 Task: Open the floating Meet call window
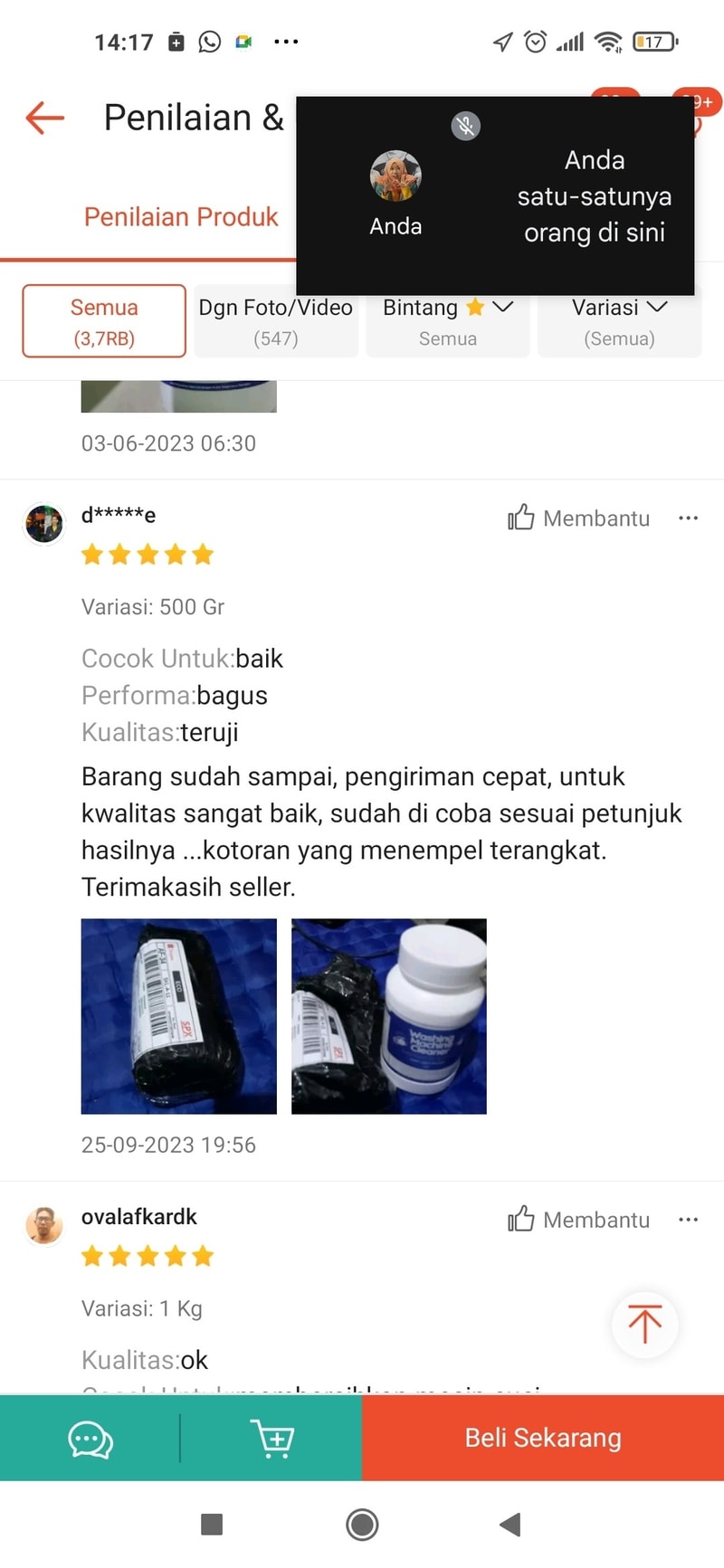[495, 195]
